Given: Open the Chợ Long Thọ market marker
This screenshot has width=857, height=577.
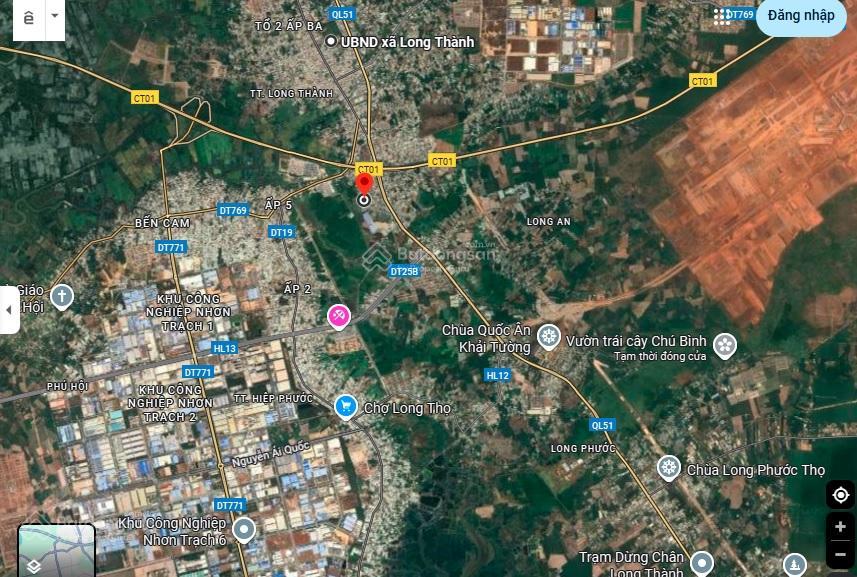Looking at the screenshot, I should (346, 406).
